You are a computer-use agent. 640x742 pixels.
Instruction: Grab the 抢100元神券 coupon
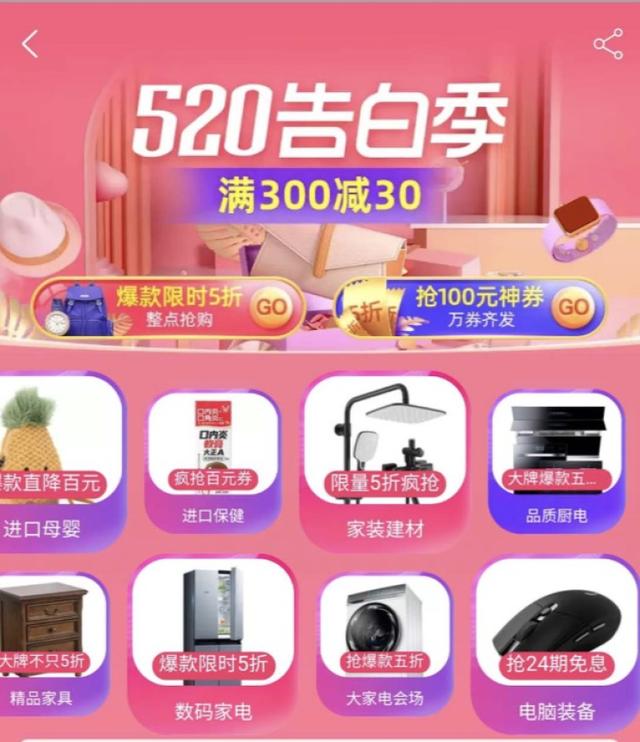[x=470, y=307]
